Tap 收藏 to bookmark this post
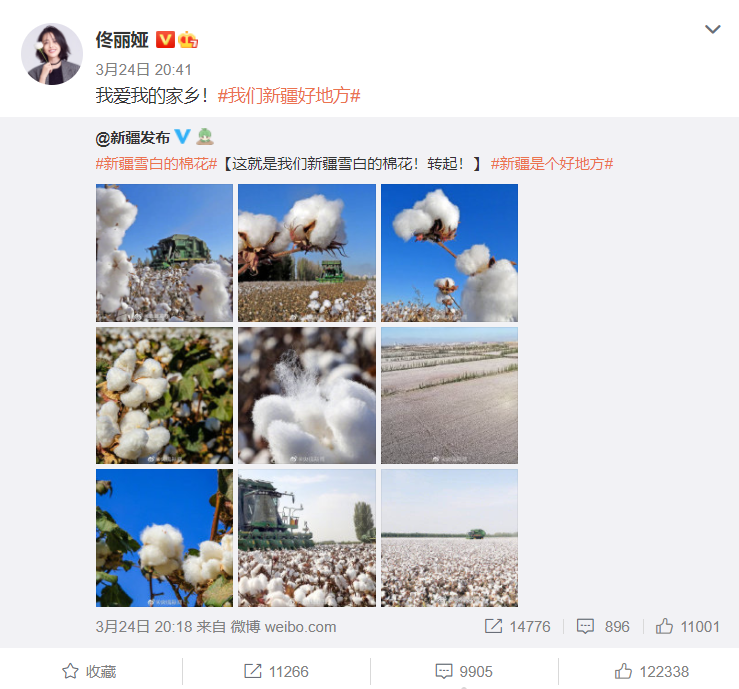 [x=89, y=671]
